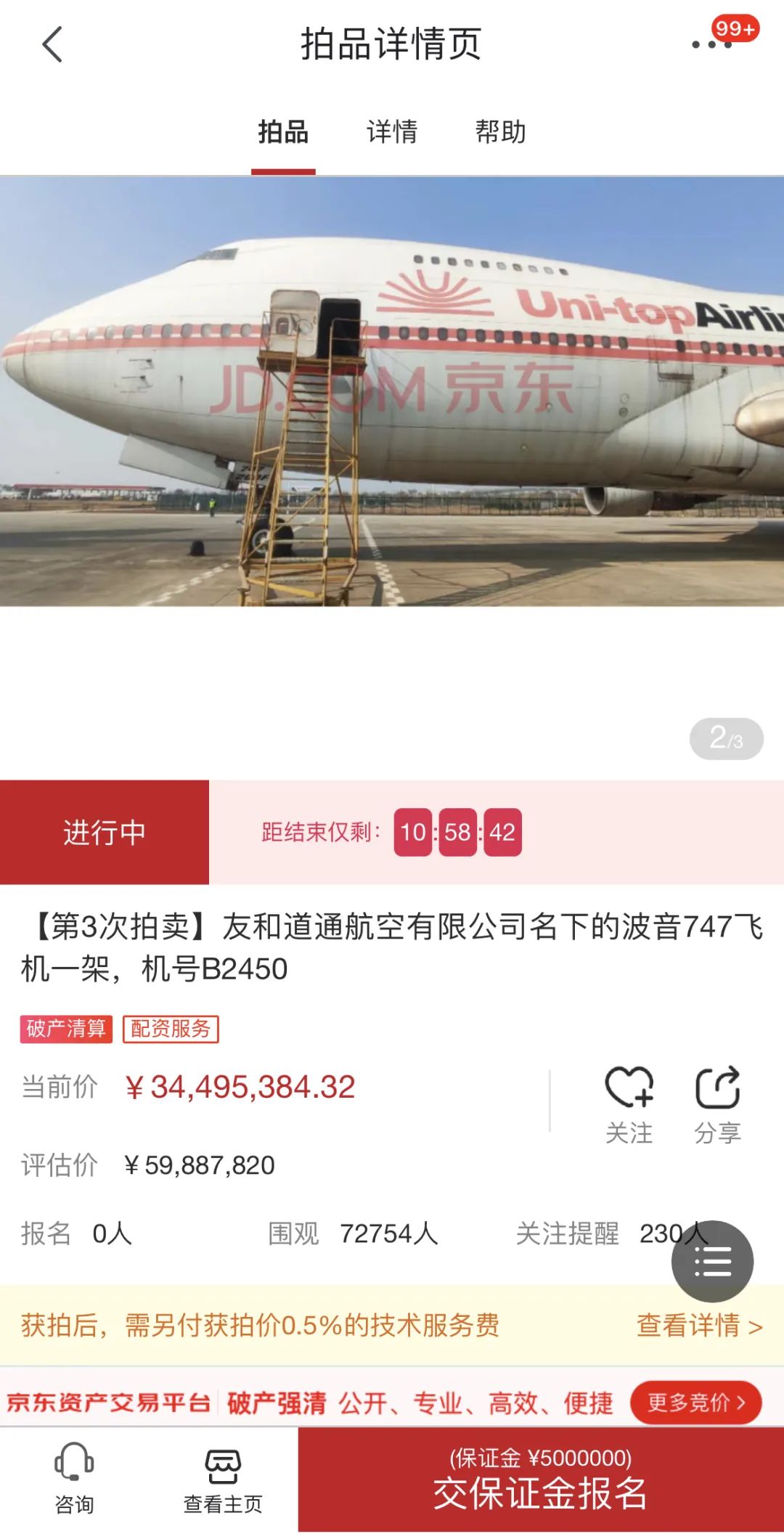Tap the 更多竞价 button
This screenshot has width=784, height=1534.
695,1403
